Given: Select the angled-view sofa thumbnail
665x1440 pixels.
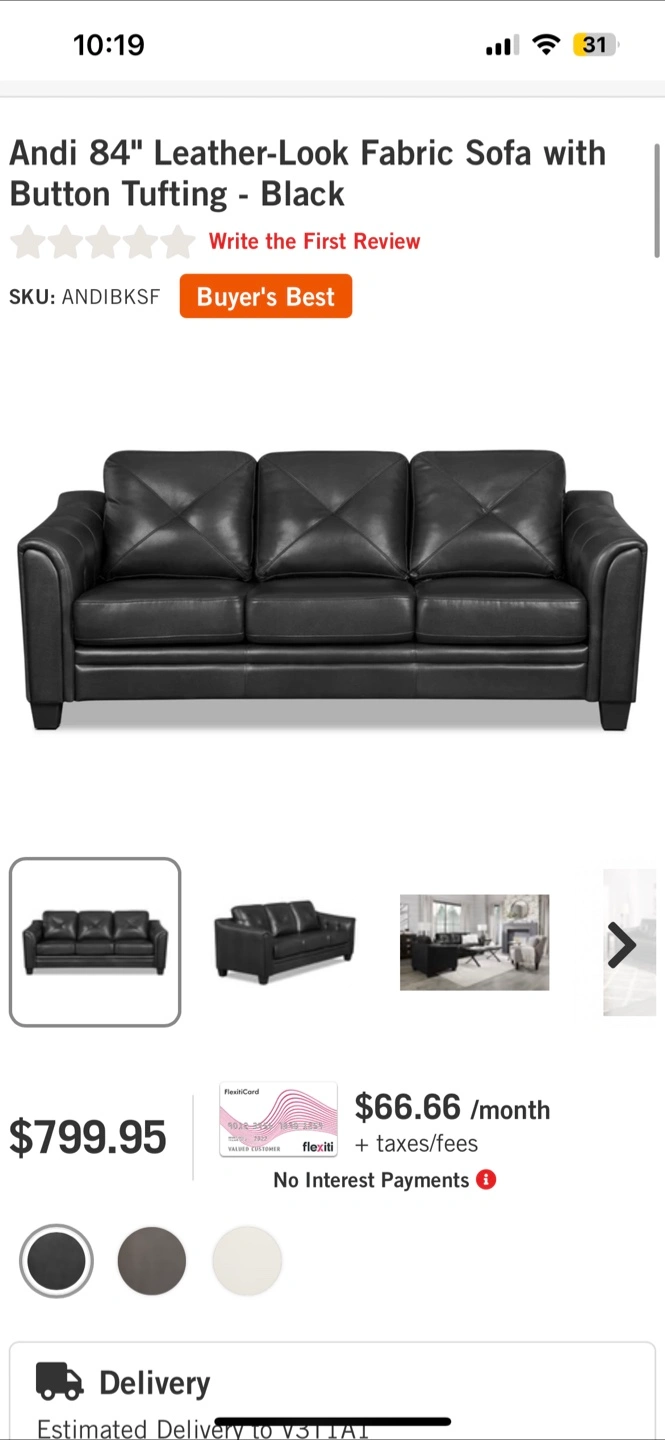Looking at the screenshot, I should 285,942.
